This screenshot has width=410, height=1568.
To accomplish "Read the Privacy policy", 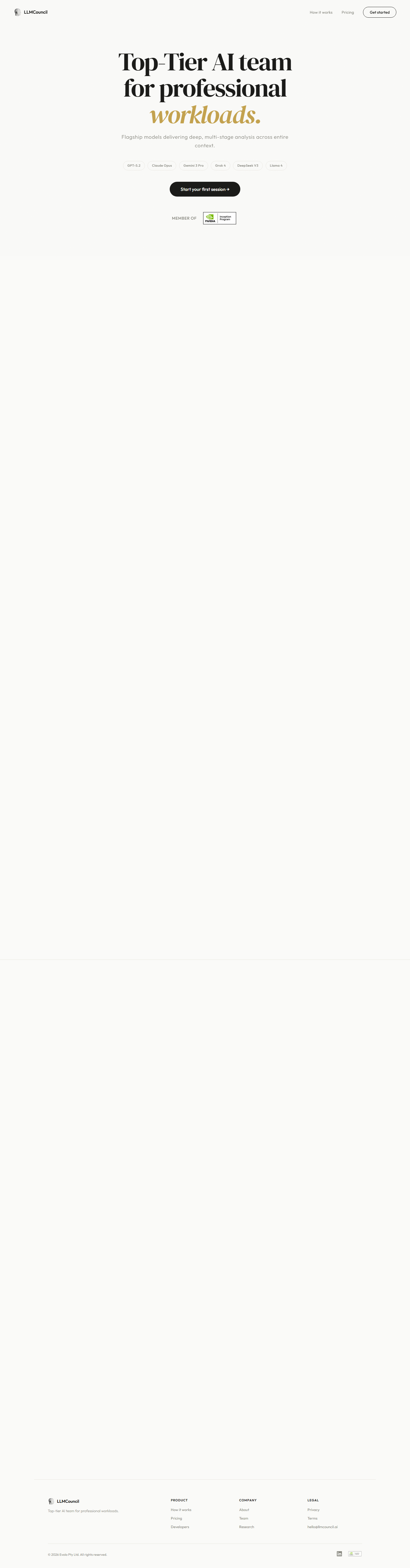I will [313, 1510].
